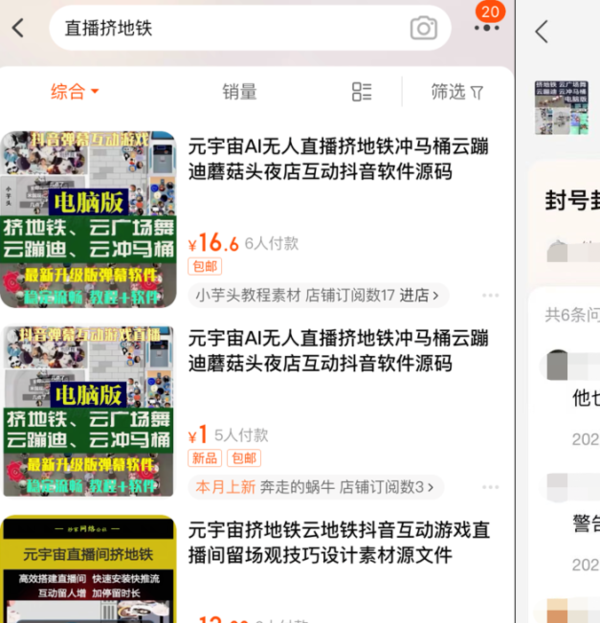Screen dimensions: 600x623
Task: Open the more menu with 20 badge
Action: (x=487, y=28)
